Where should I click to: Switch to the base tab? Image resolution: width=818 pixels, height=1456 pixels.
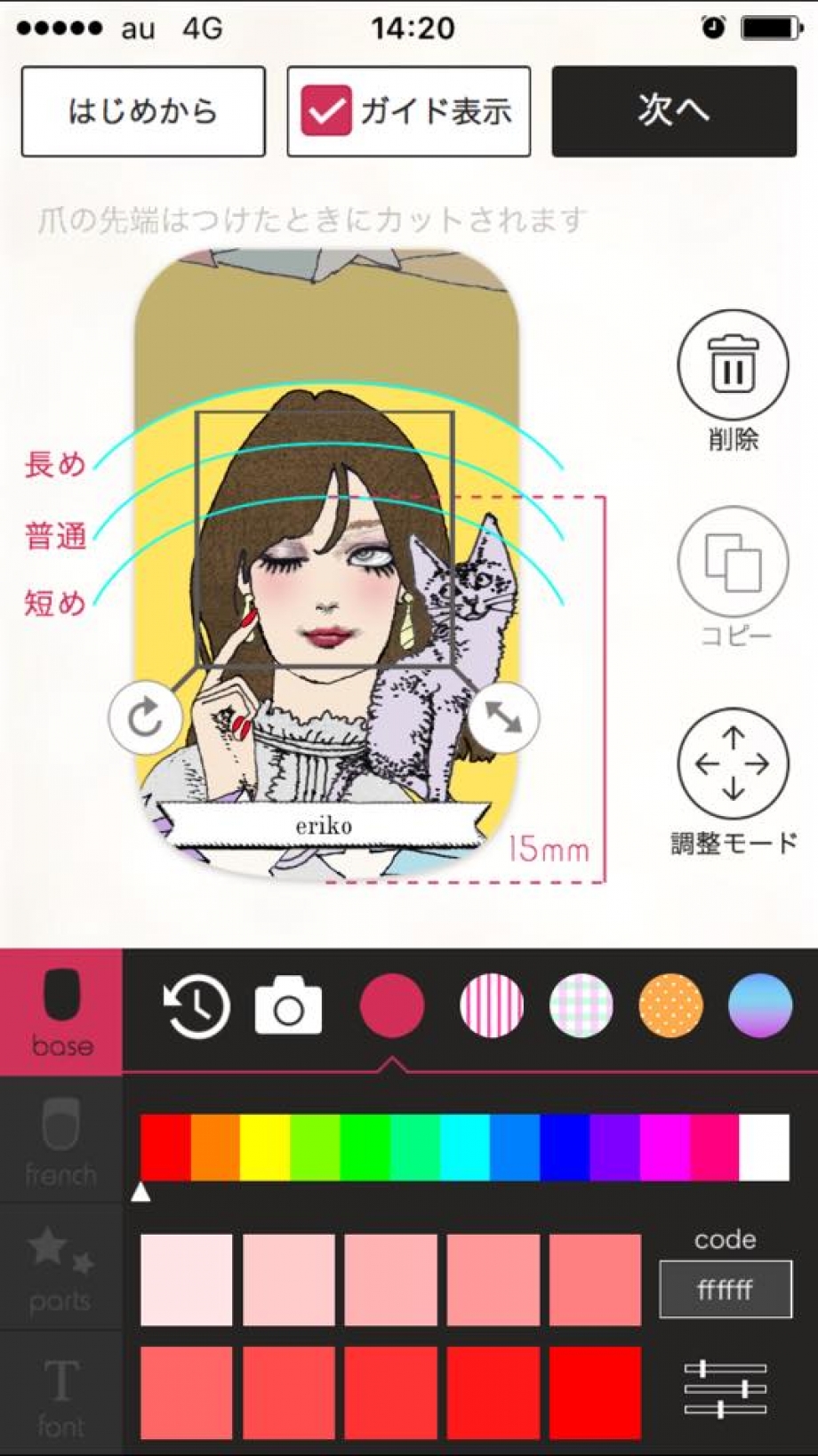(x=61, y=1012)
